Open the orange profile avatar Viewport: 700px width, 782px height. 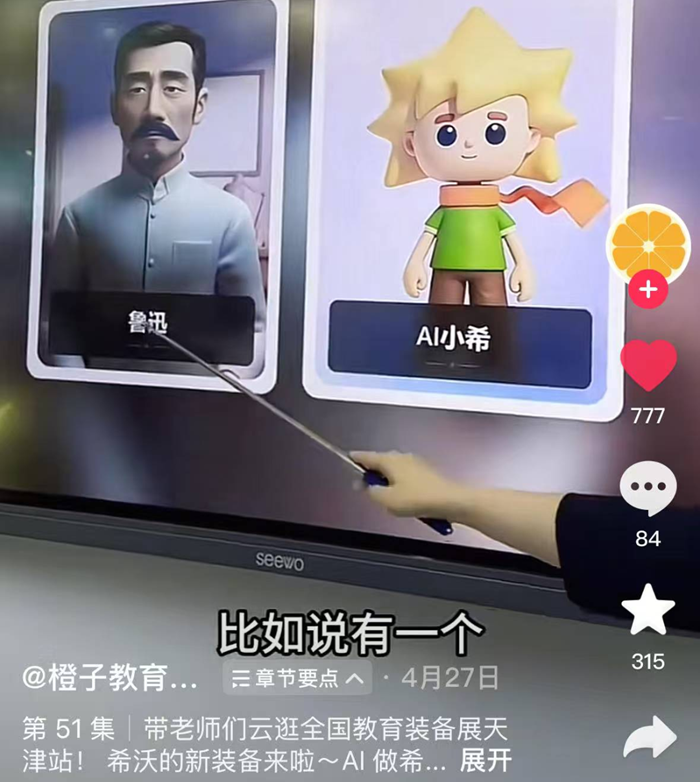648,245
